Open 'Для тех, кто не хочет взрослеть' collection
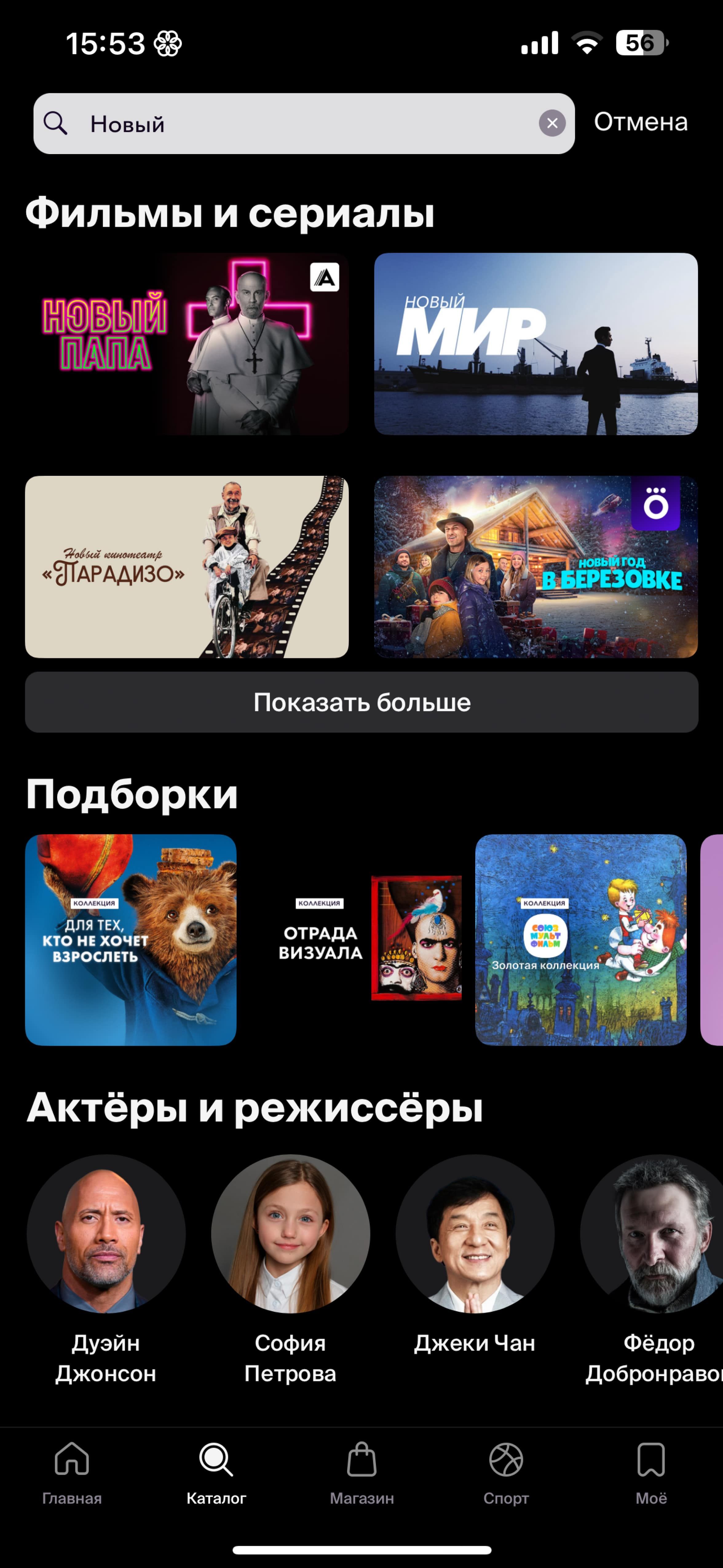Screen dimensions: 723x1568 pyautogui.click(x=131, y=940)
